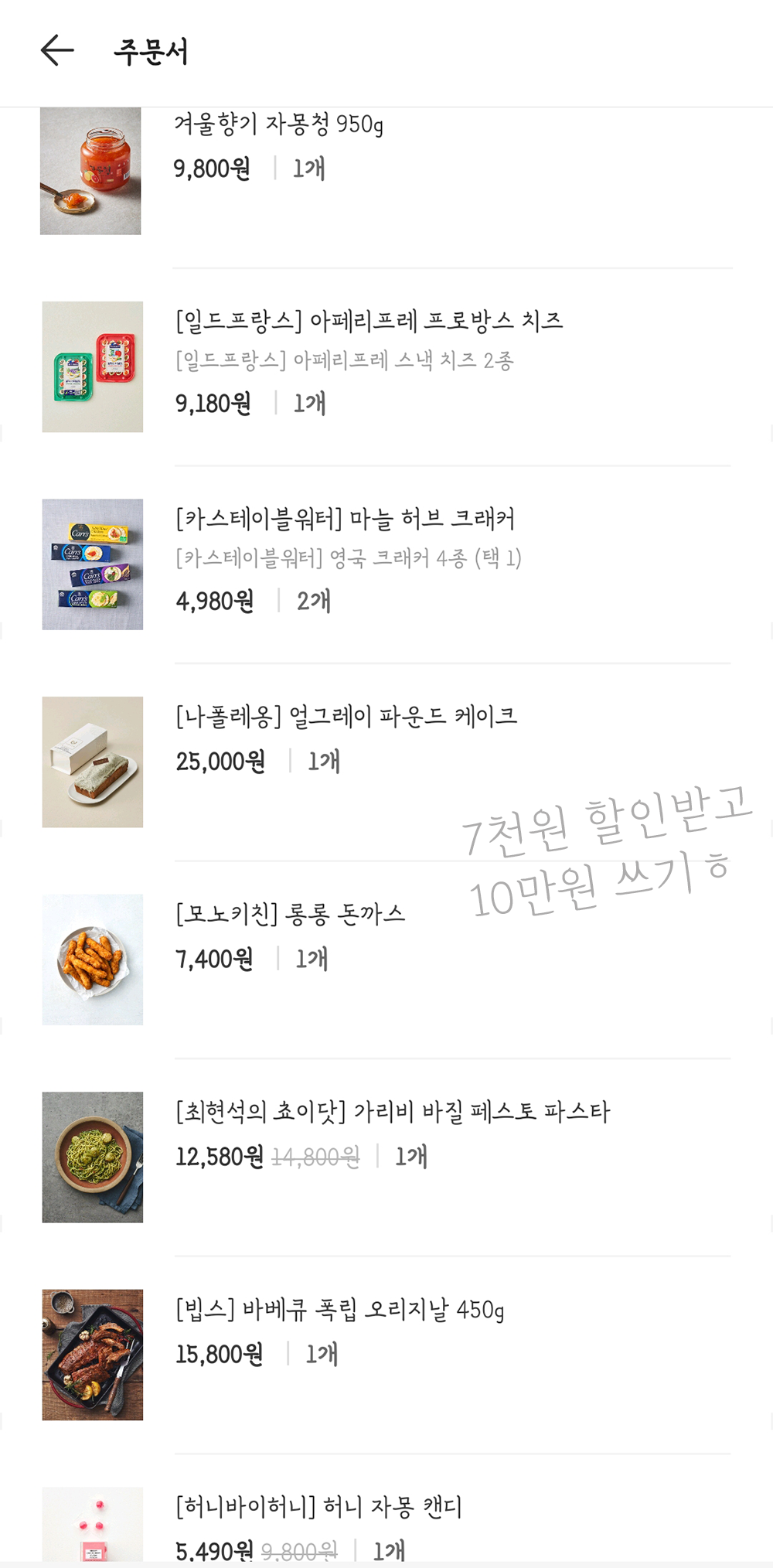Screen dimensions: 773x1568
Task: Open the 바베큐 폭립 오리지날 450g page
Action: pyautogui.click(x=339, y=1307)
